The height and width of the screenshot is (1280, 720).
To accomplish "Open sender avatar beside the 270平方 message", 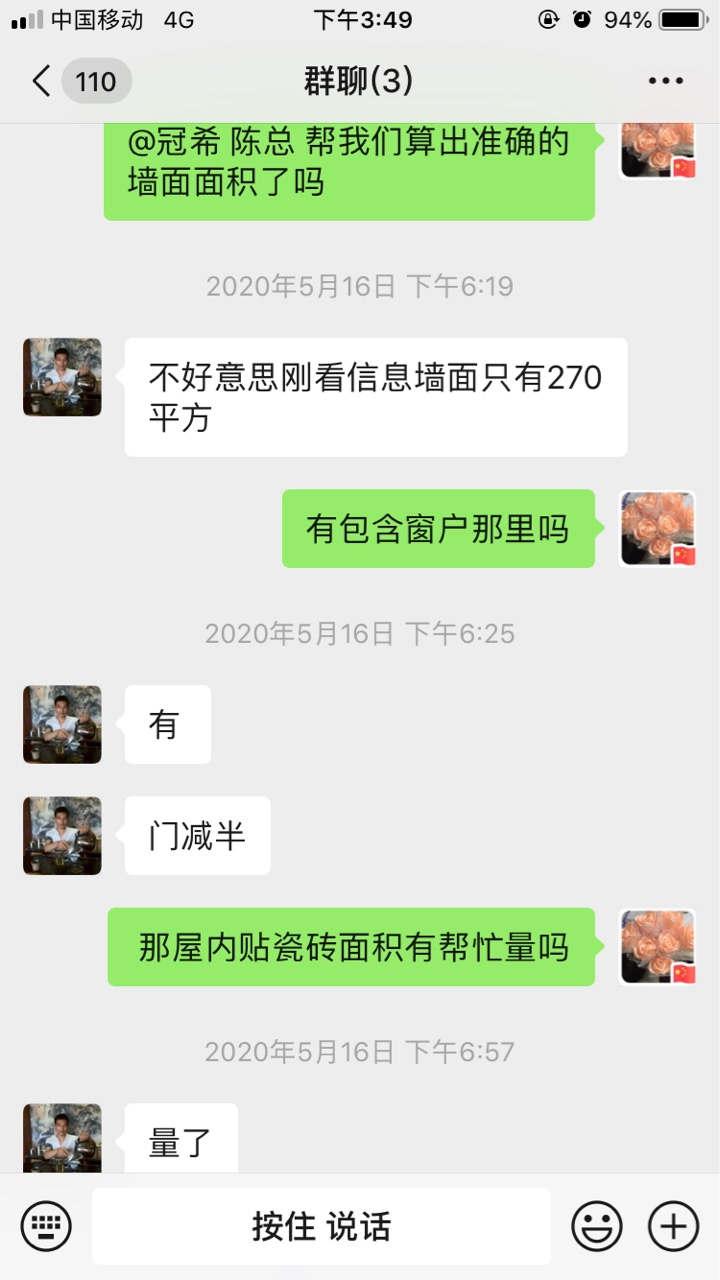I will tap(62, 377).
